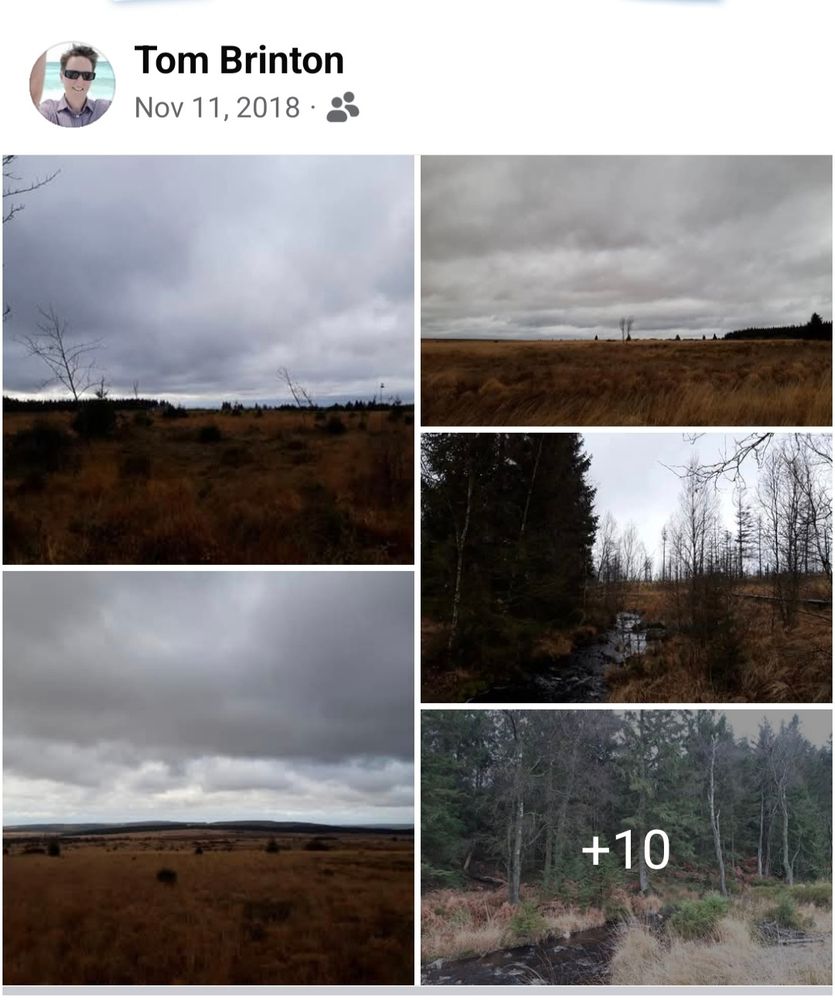Open the moorland photo with bare leaning trees
The width and height of the screenshot is (835, 1000).
208,360
